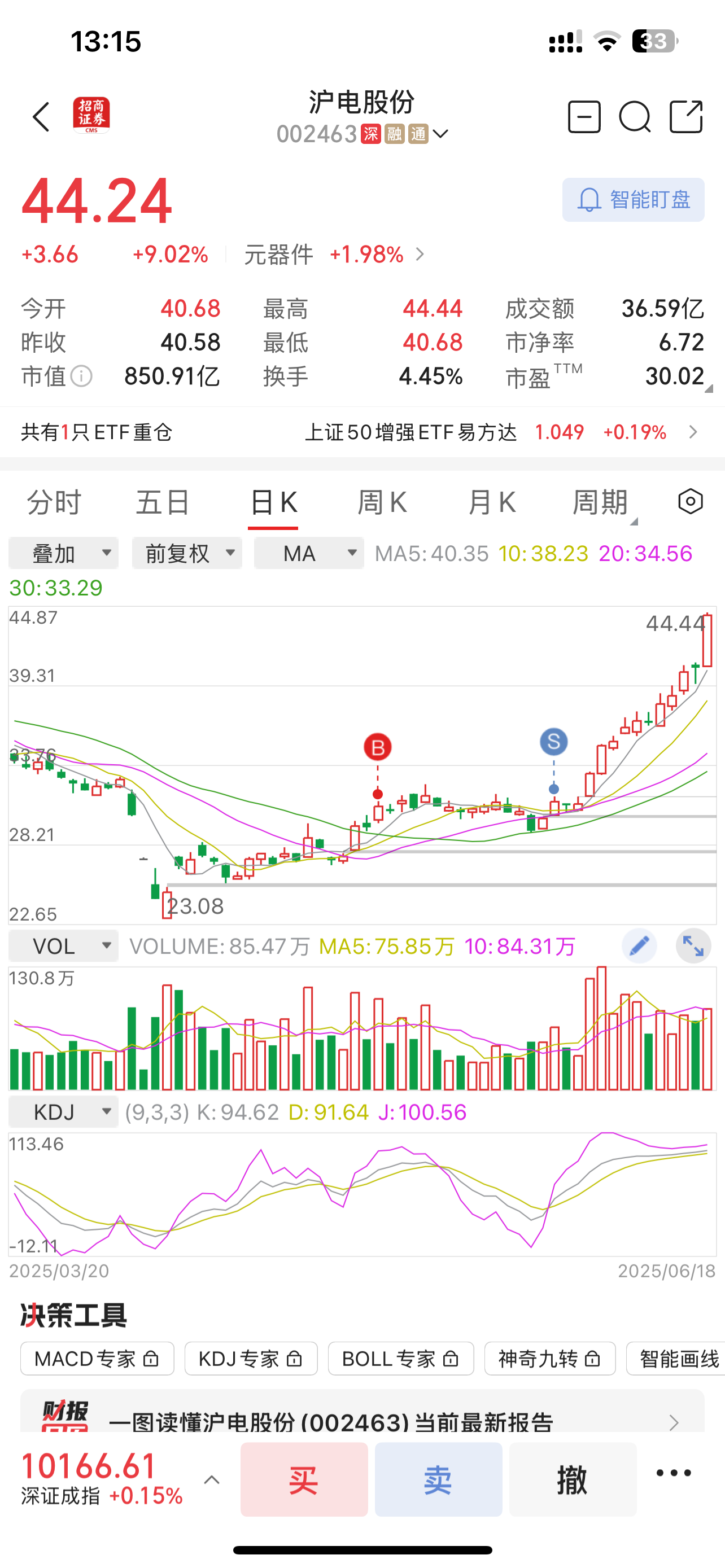Expand the chart to full screen
Screen dimensions: 725x1568
pyautogui.click(x=693, y=947)
